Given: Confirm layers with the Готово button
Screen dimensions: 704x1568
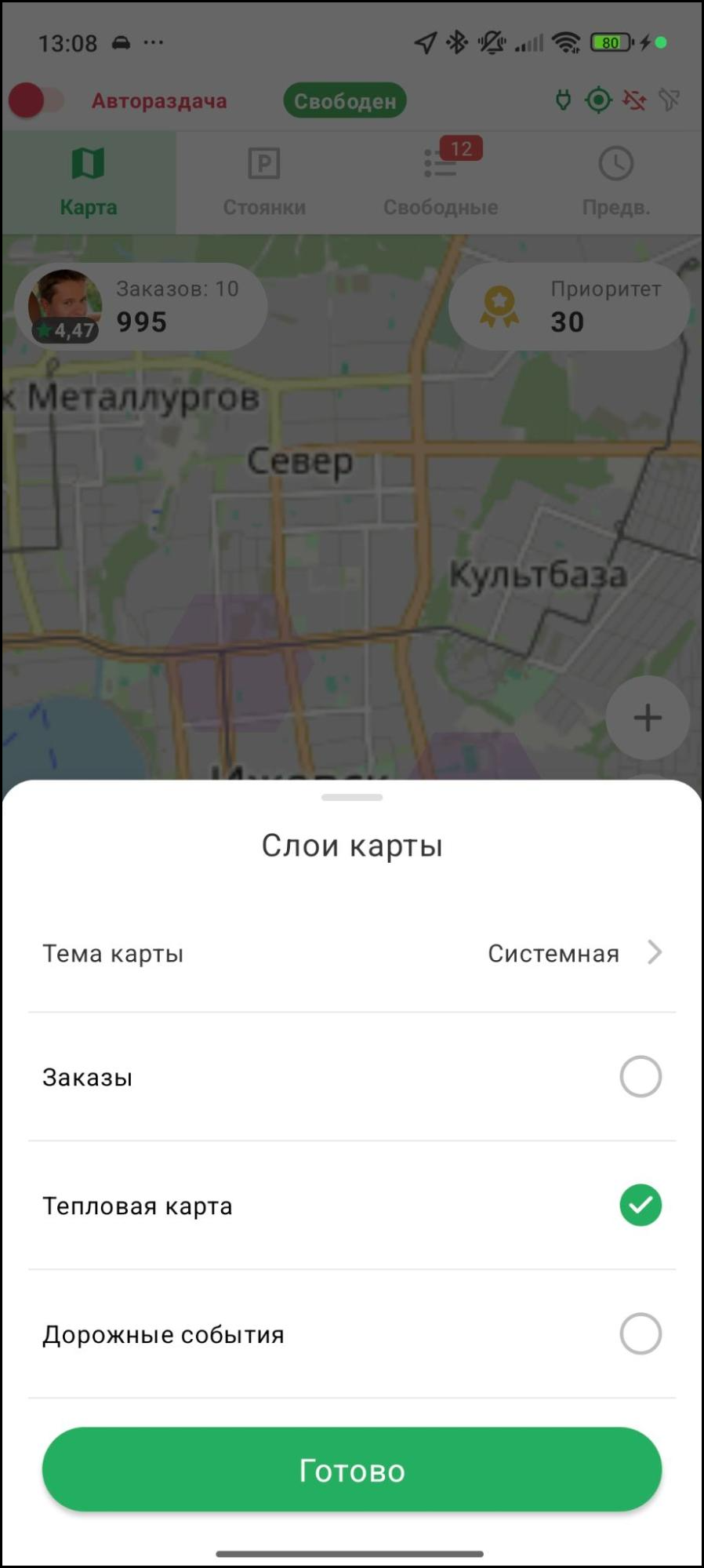Looking at the screenshot, I should tap(351, 1469).
